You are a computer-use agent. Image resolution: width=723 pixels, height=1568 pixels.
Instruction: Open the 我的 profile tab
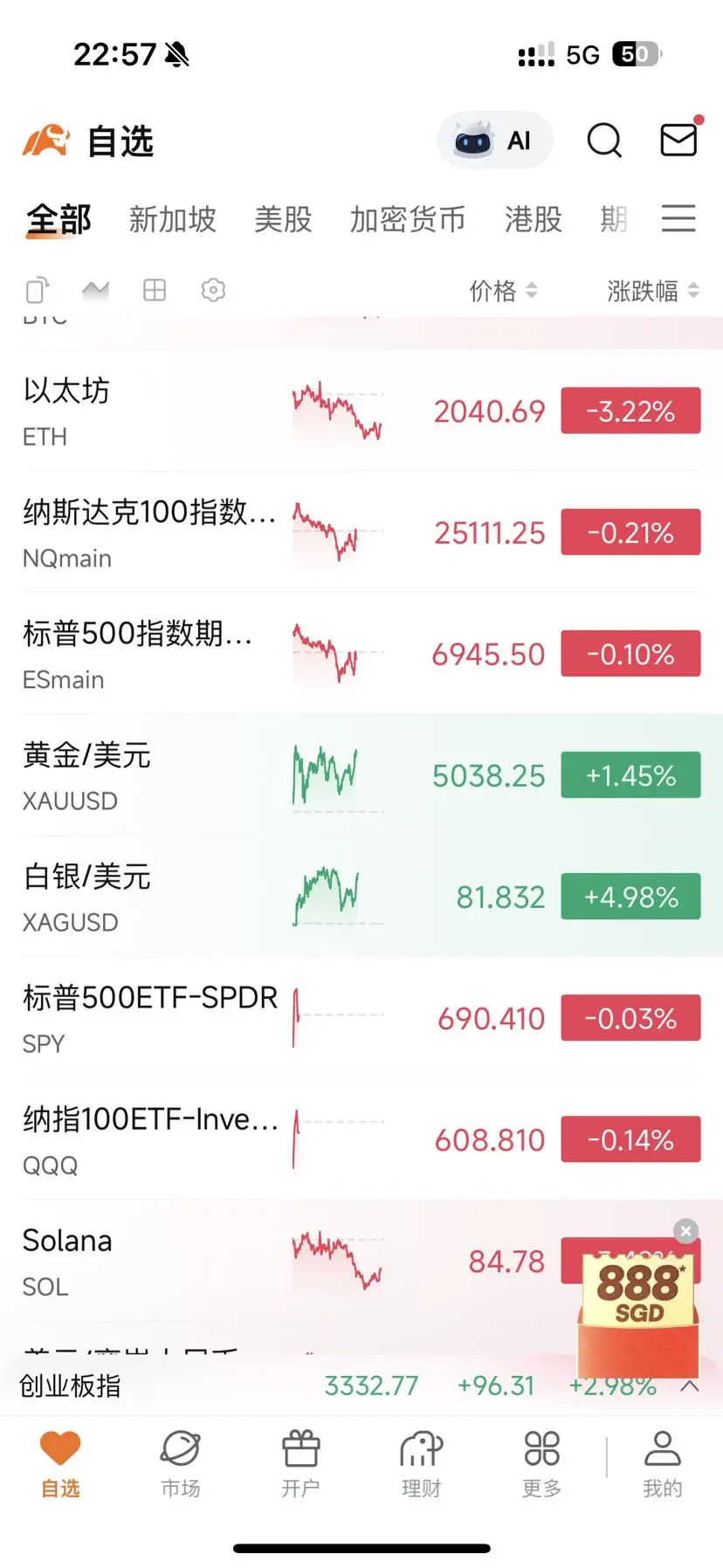(x=662, y=1463)
